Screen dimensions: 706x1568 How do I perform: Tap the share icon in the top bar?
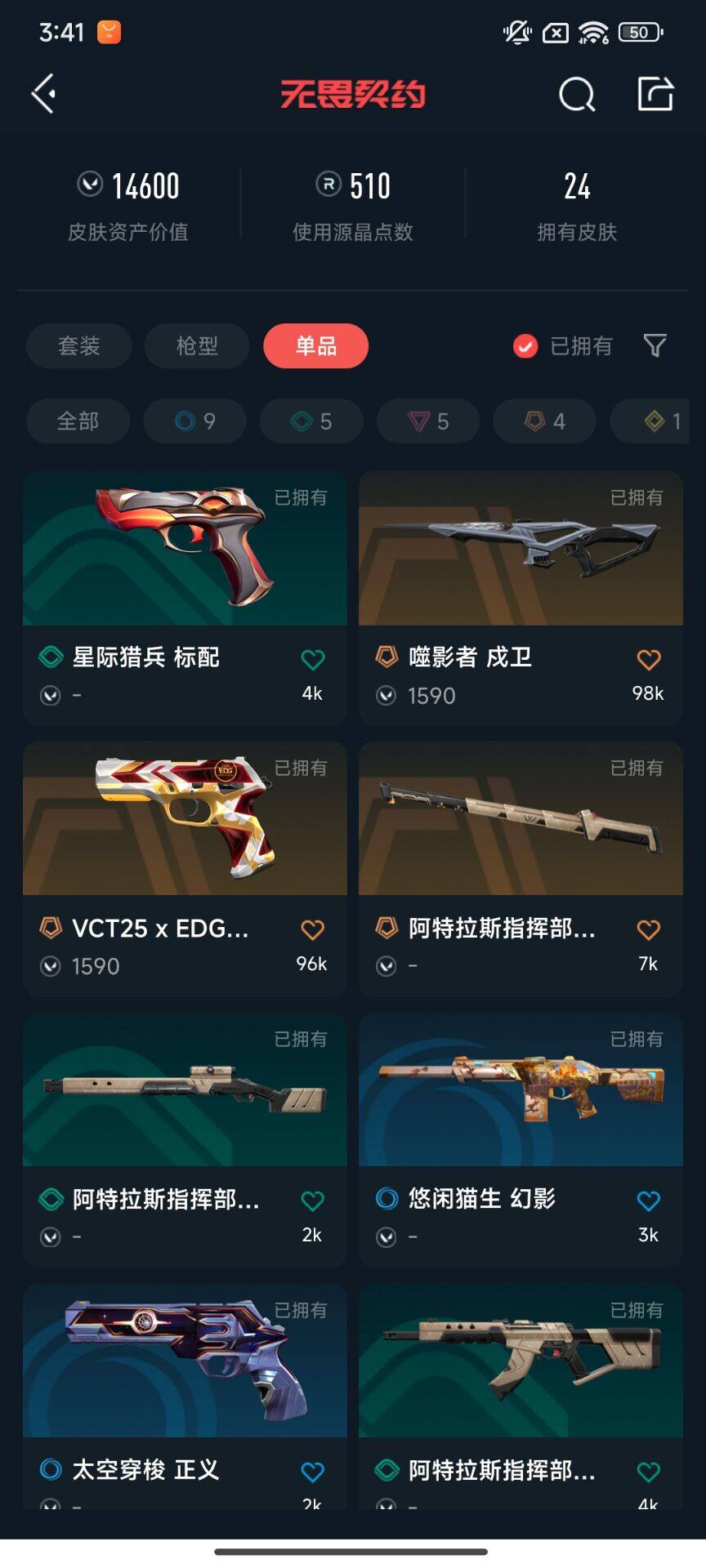click(x=655, y=94)
